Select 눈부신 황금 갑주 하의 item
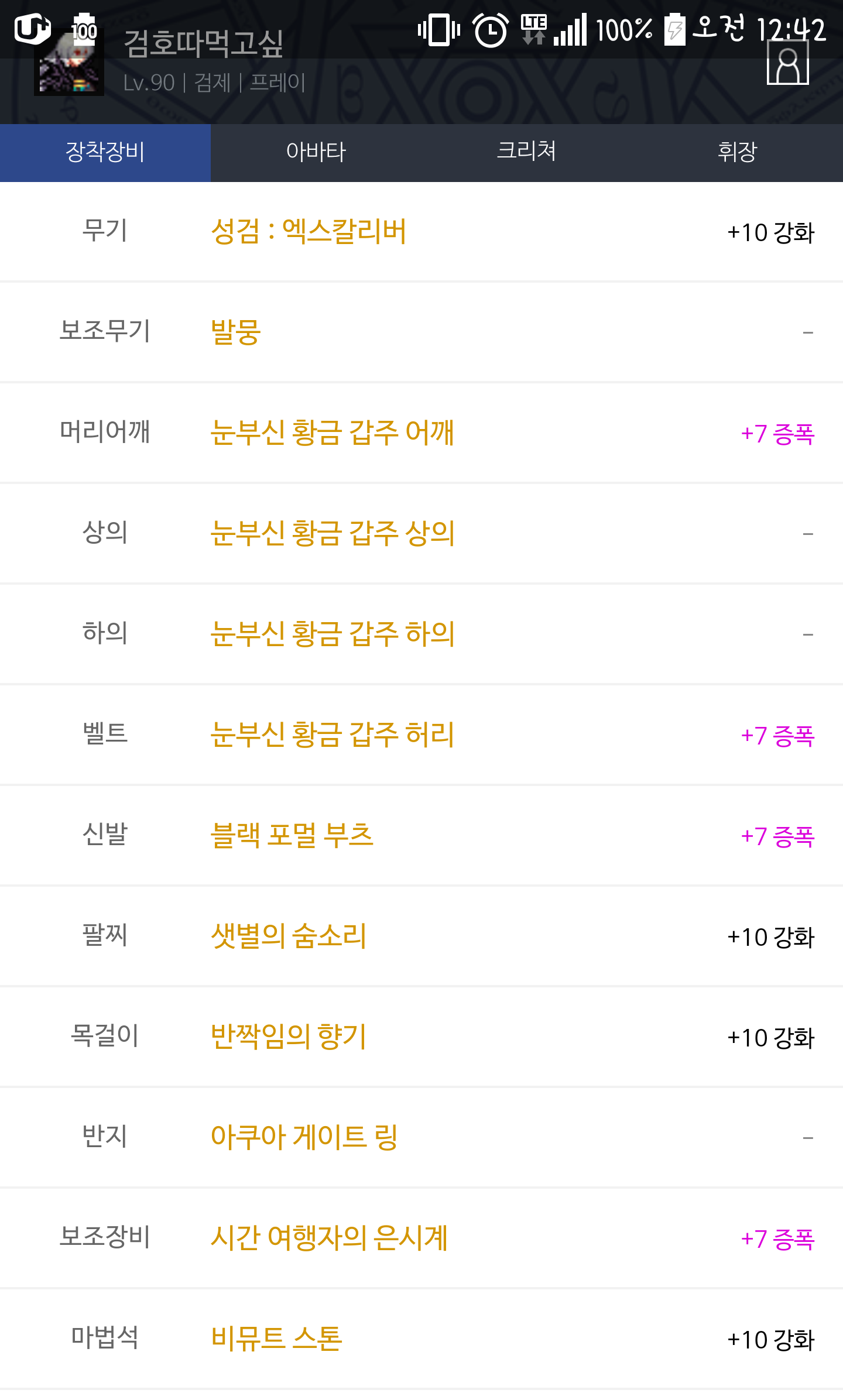 pyautogui.click(x=421, y=634)
